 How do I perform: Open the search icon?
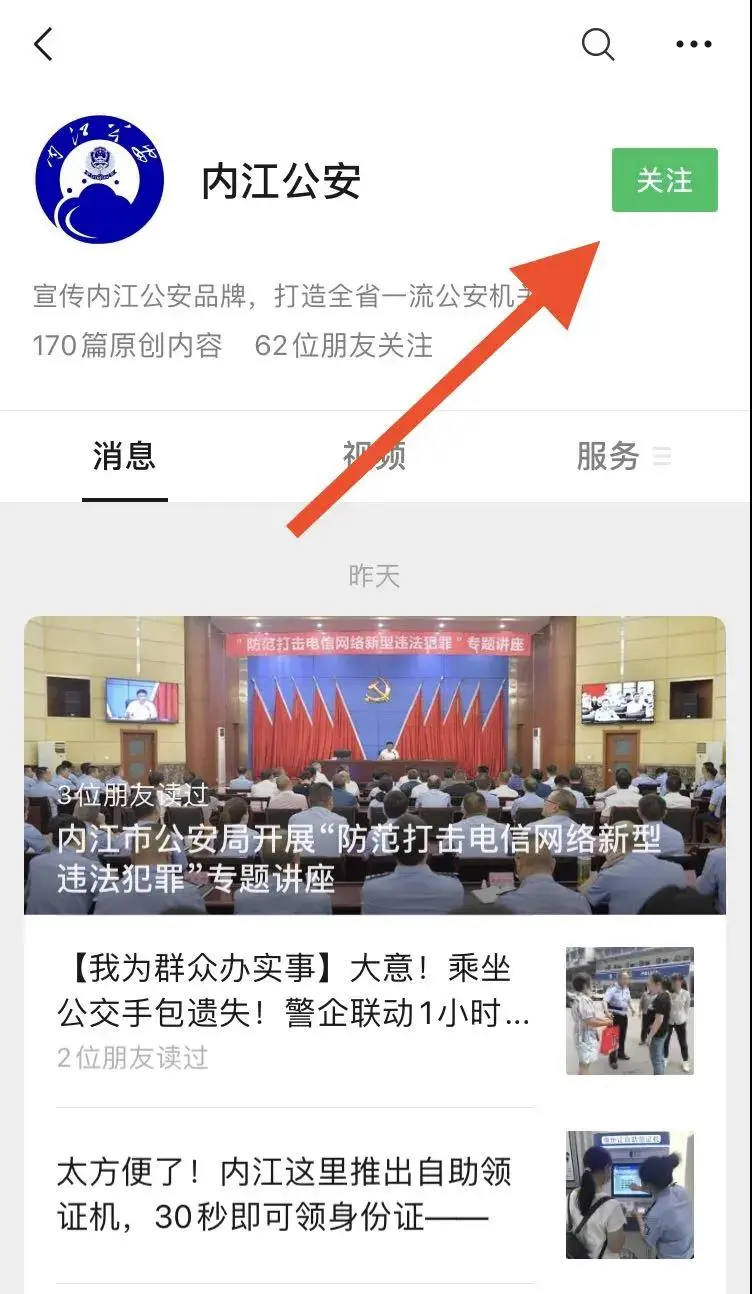(x=598, y=44)
